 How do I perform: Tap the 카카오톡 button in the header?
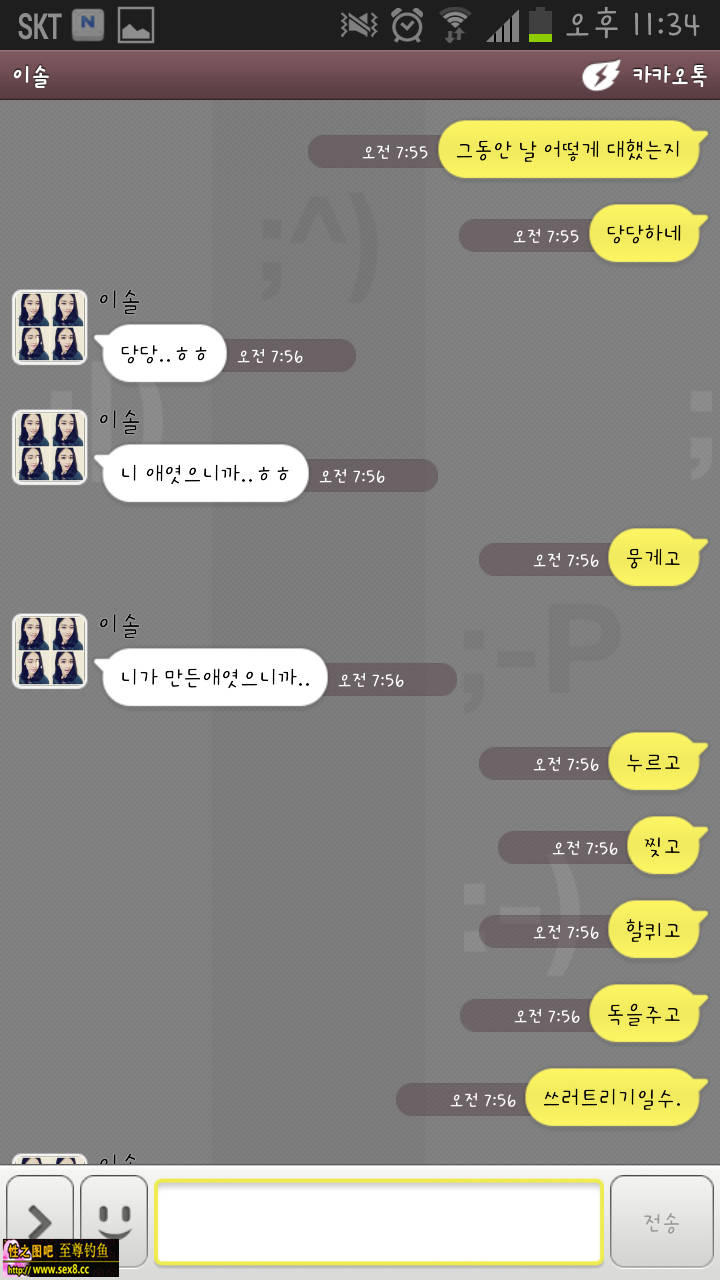pyautogui.click(x=645, y=76)
